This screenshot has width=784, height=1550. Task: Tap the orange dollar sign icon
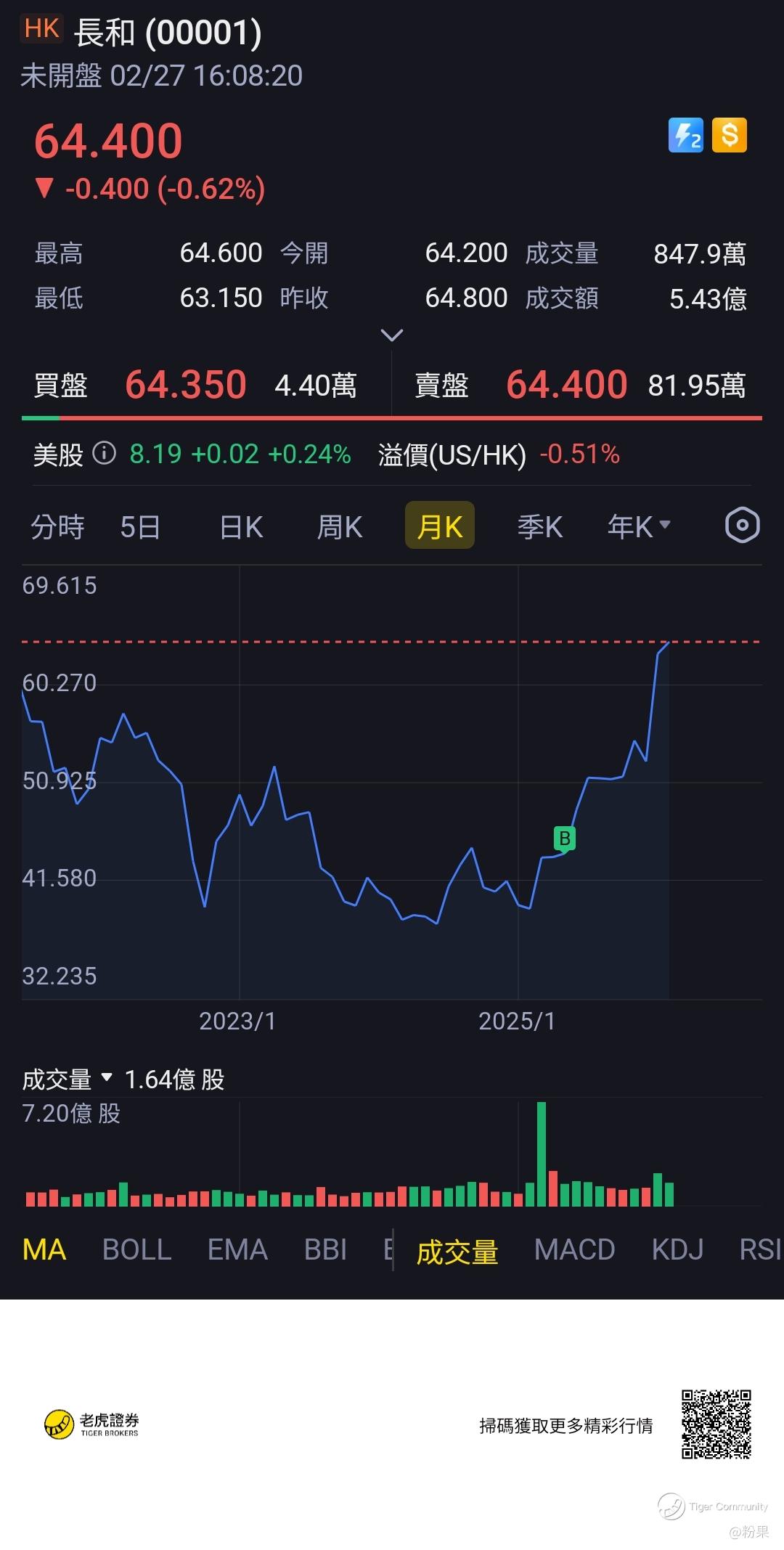coord(729,136)
